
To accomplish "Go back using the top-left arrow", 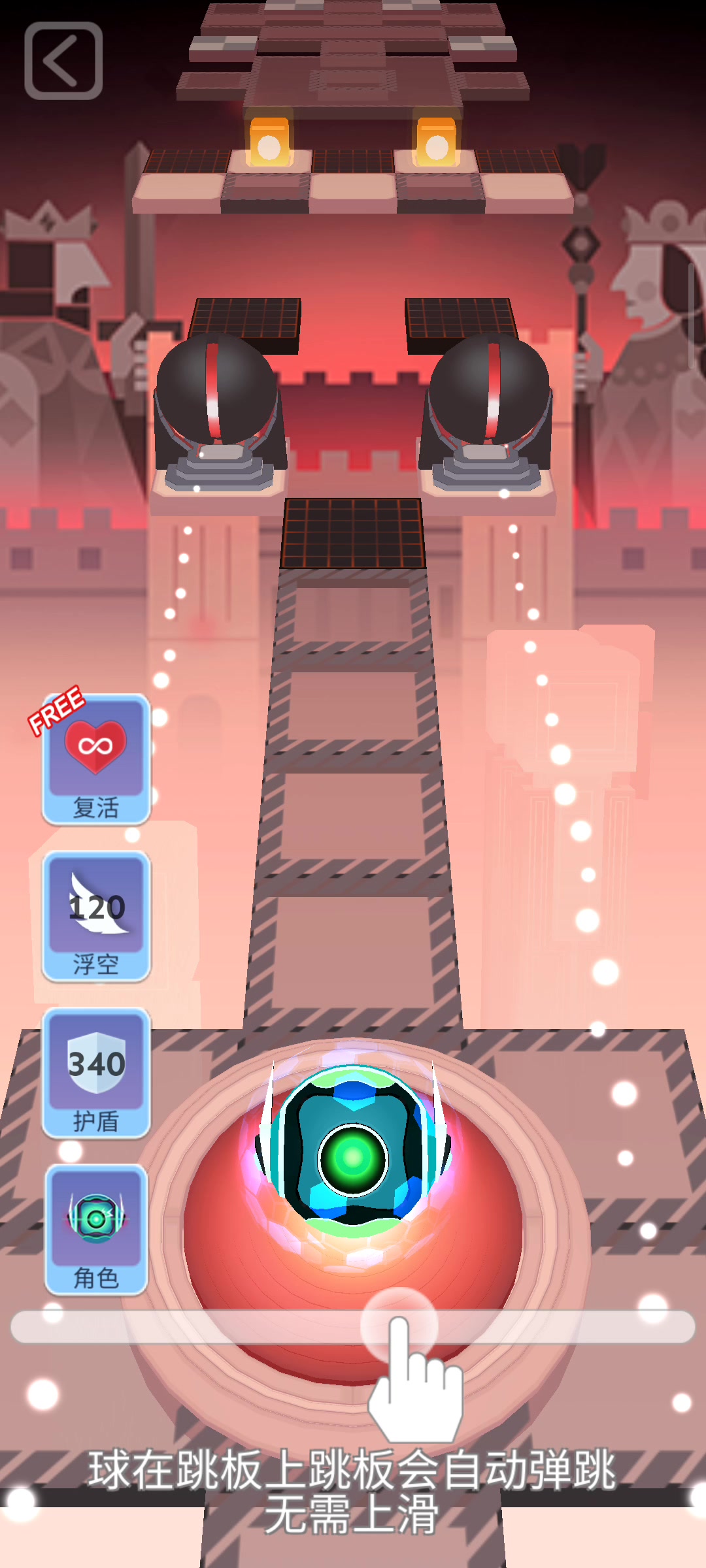I will (63, 60).
